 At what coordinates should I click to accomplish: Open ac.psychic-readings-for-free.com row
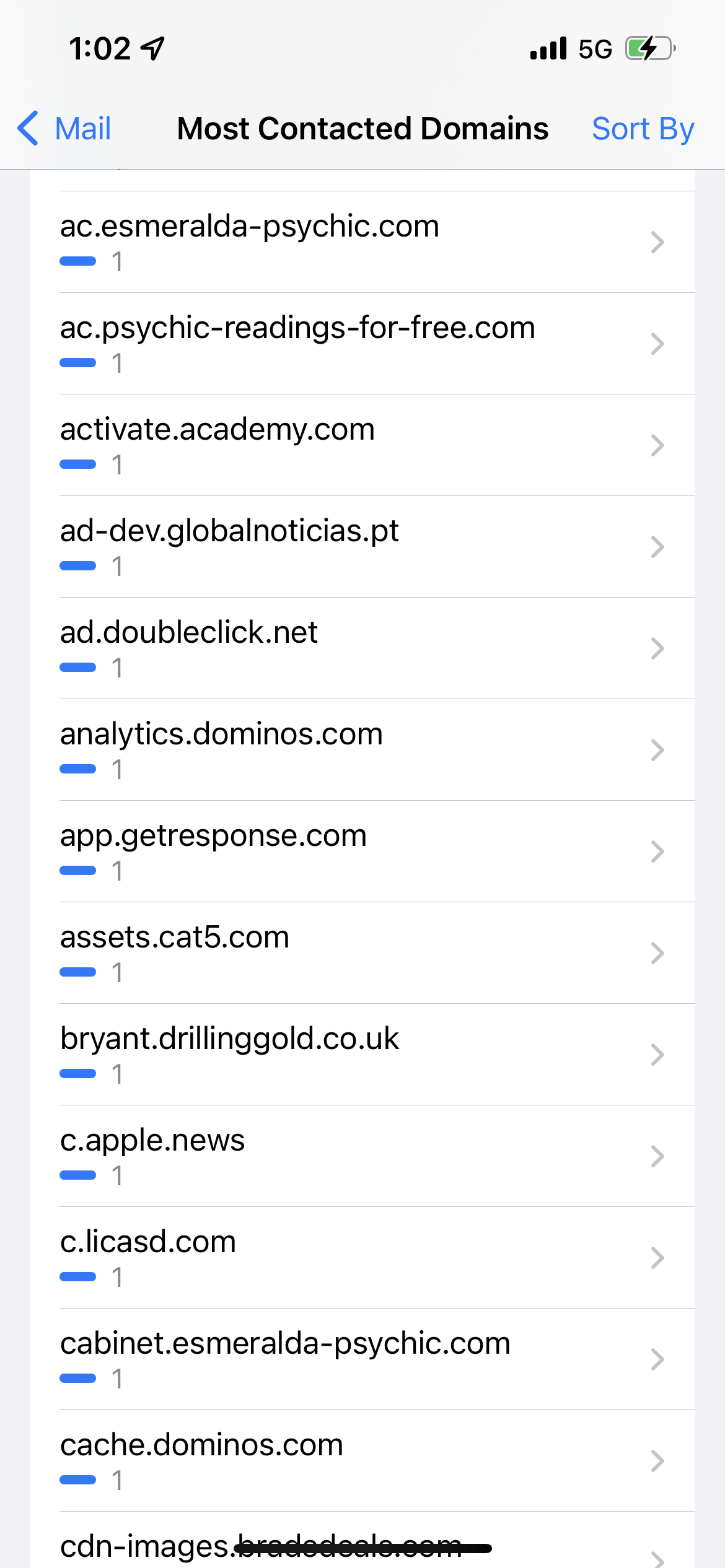[362, 343]
